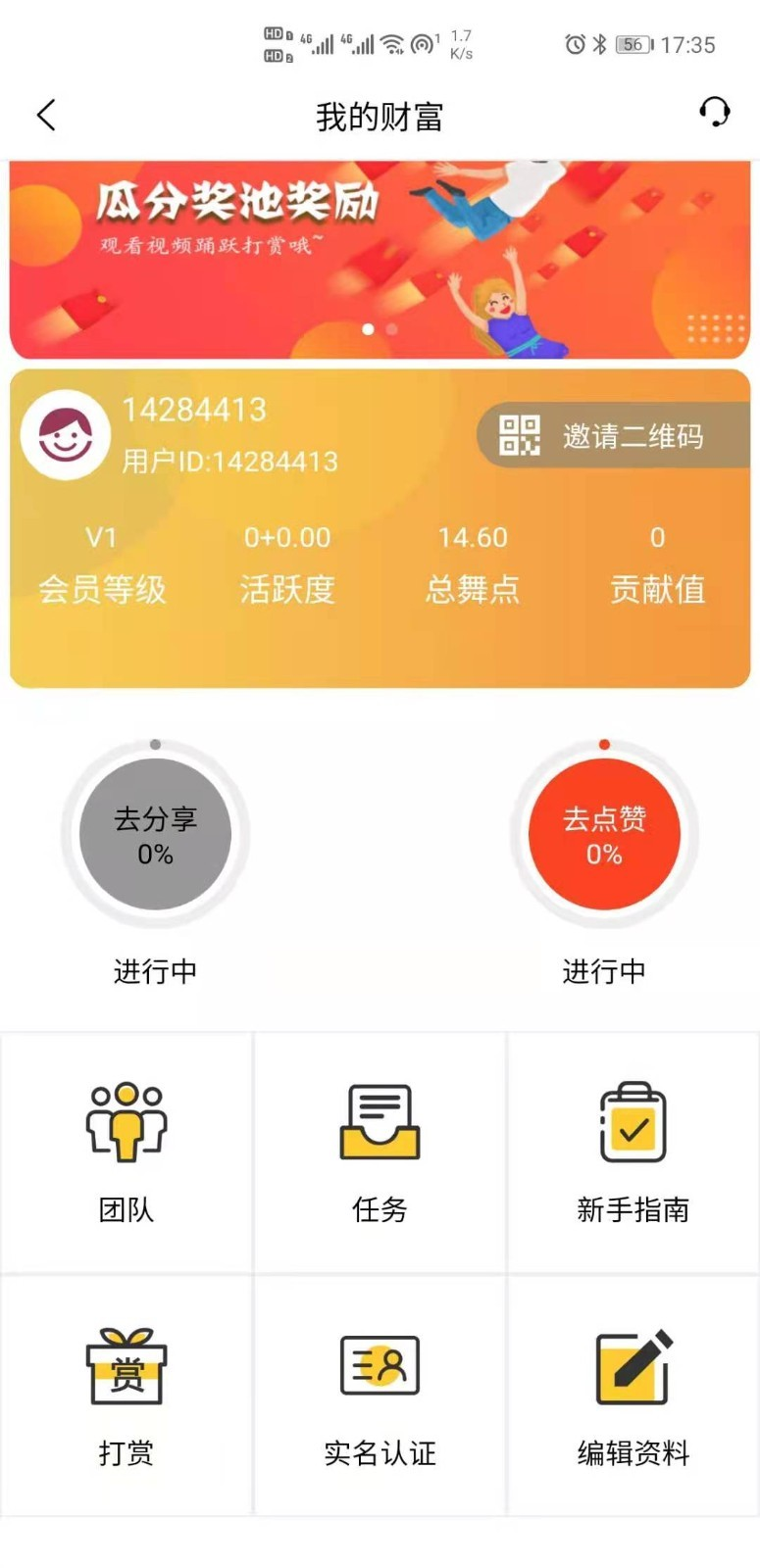Open the 团队 (Team) section
The image size is (760, 1568).
(x=125, y=1151)
